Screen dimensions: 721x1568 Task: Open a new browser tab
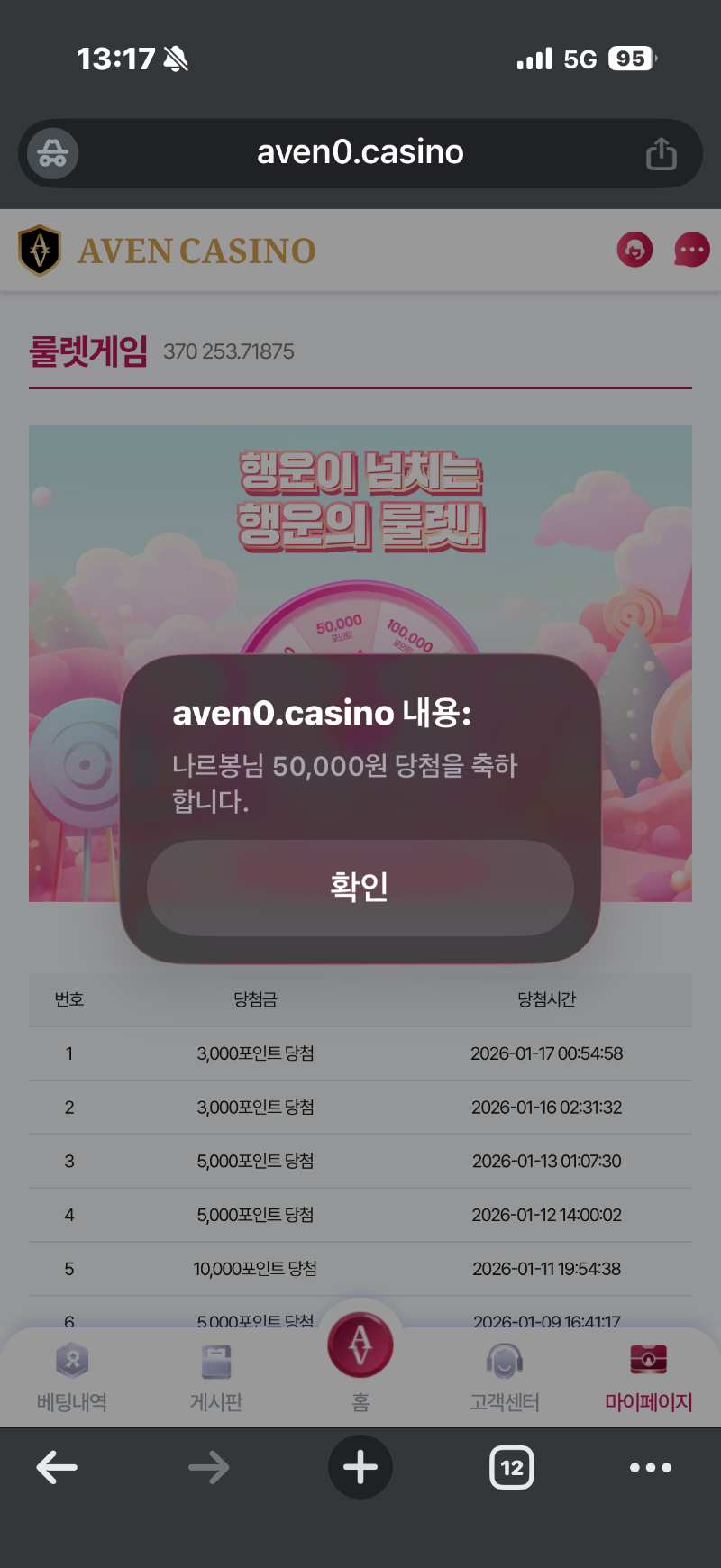tap(360, 1467)
